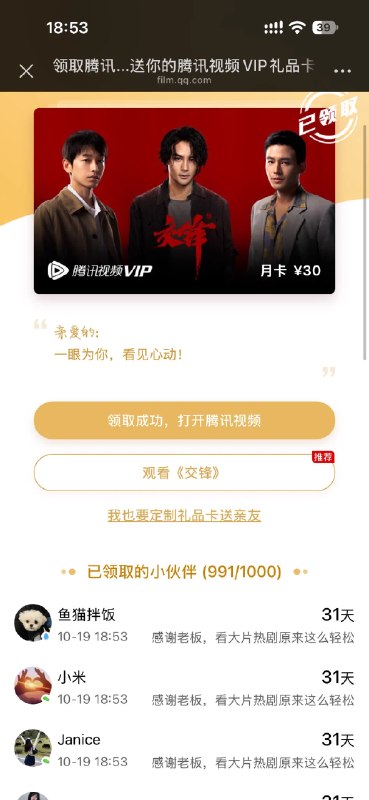Tap the 交锋 VIP gift card banner
This screenshot has height=800, width=369.
(184, 201)
